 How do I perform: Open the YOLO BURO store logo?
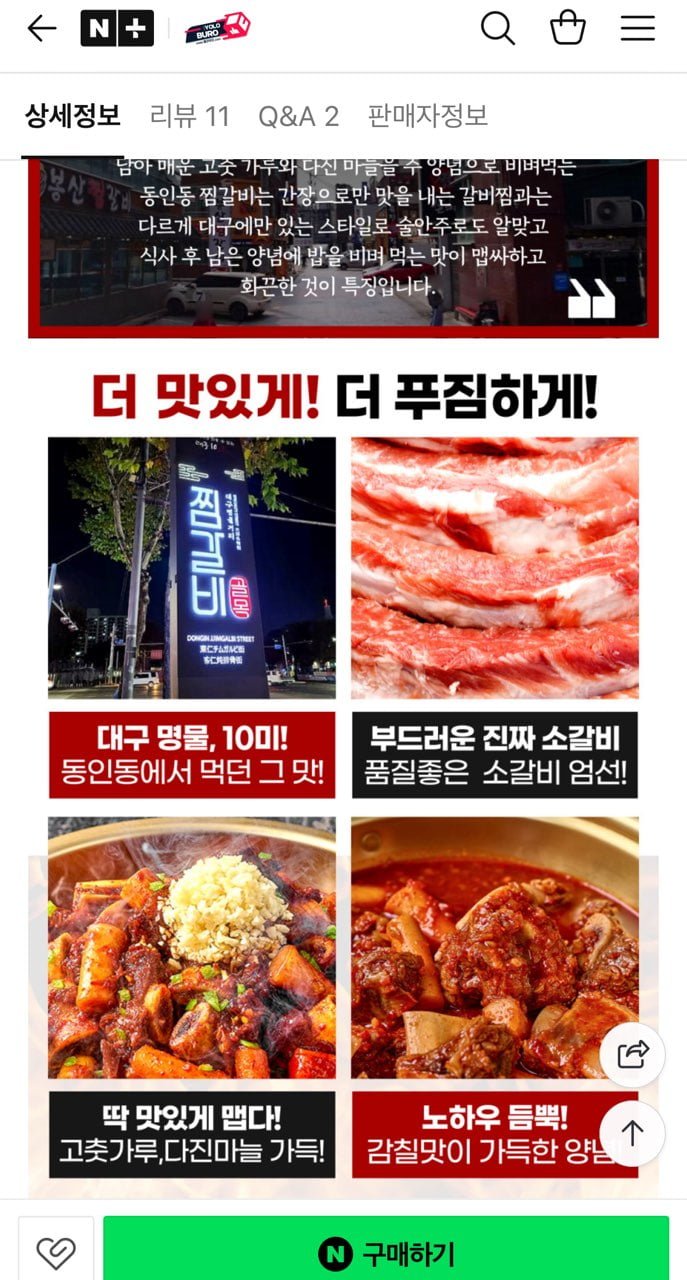217,28
